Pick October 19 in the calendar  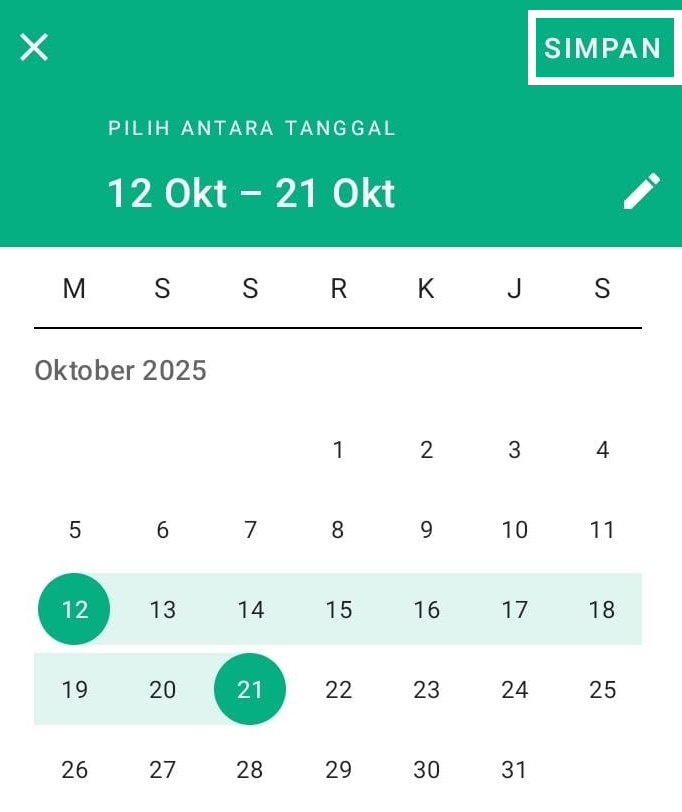(74, 689)
